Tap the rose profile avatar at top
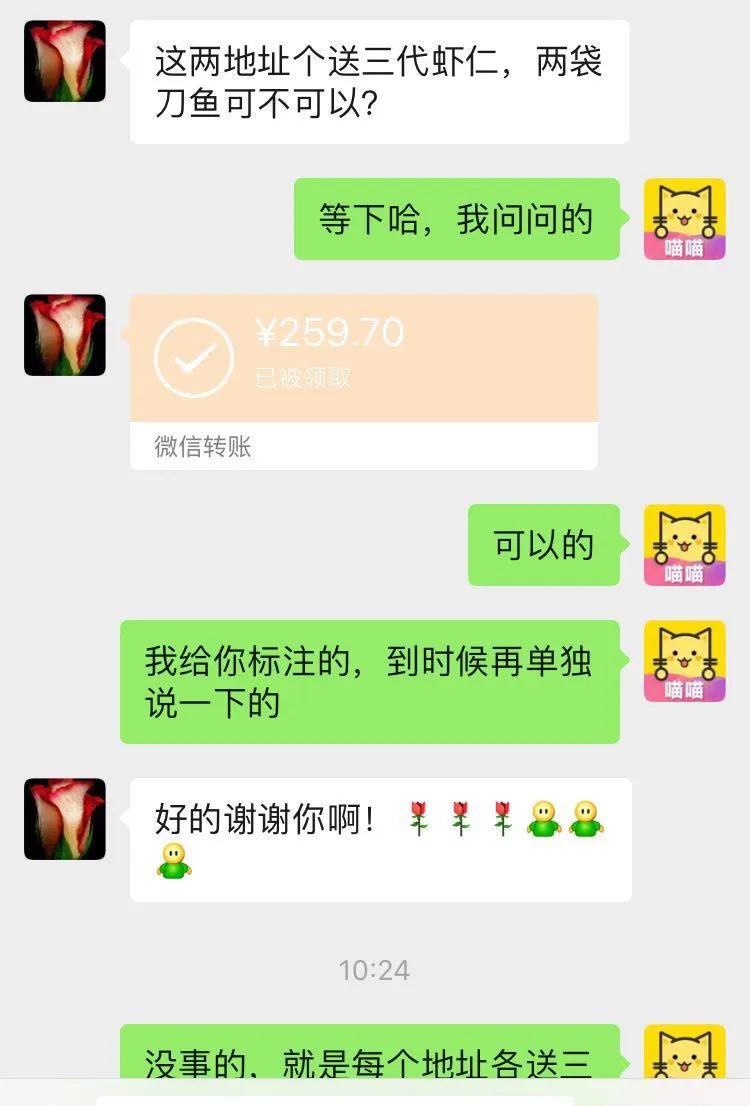The width and height of the screenshot is (750, 1106). [x=63, y=62]
